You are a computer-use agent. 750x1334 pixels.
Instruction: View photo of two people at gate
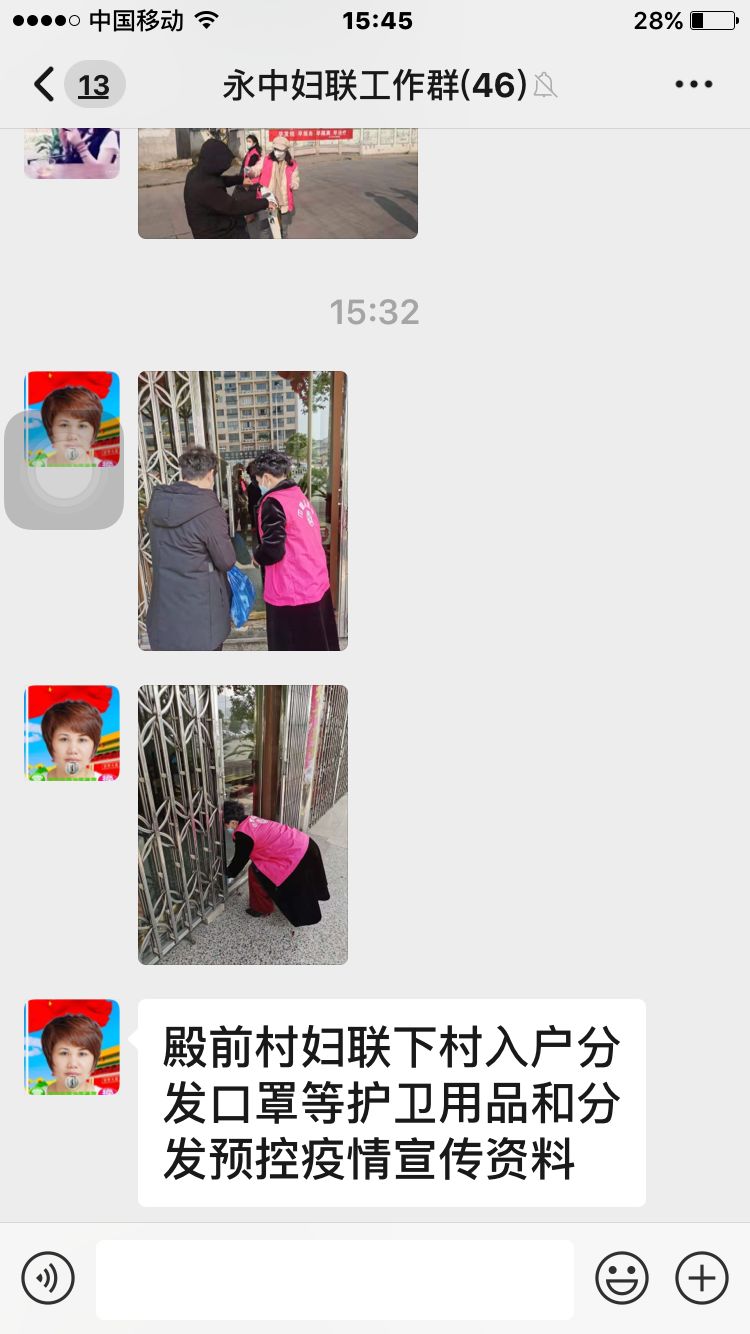pos(243,511)
